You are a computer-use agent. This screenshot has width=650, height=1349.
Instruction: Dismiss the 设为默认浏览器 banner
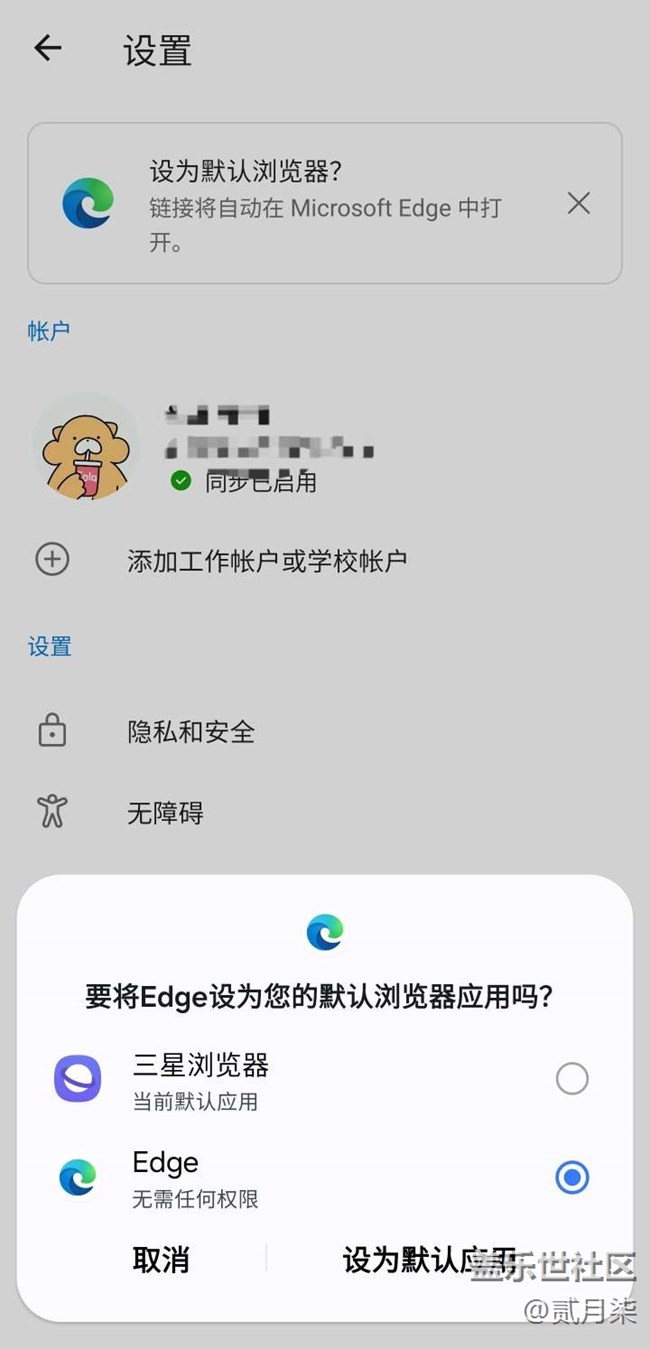pos(578,204)
